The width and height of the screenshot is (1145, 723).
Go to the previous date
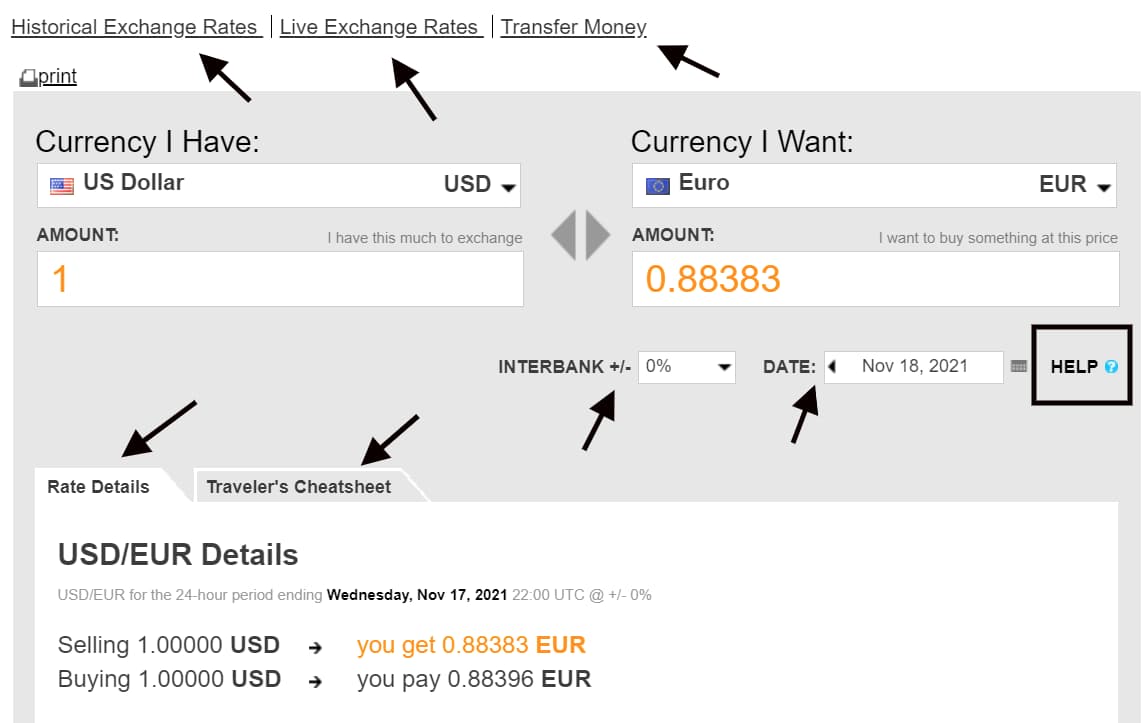(832, 367)
